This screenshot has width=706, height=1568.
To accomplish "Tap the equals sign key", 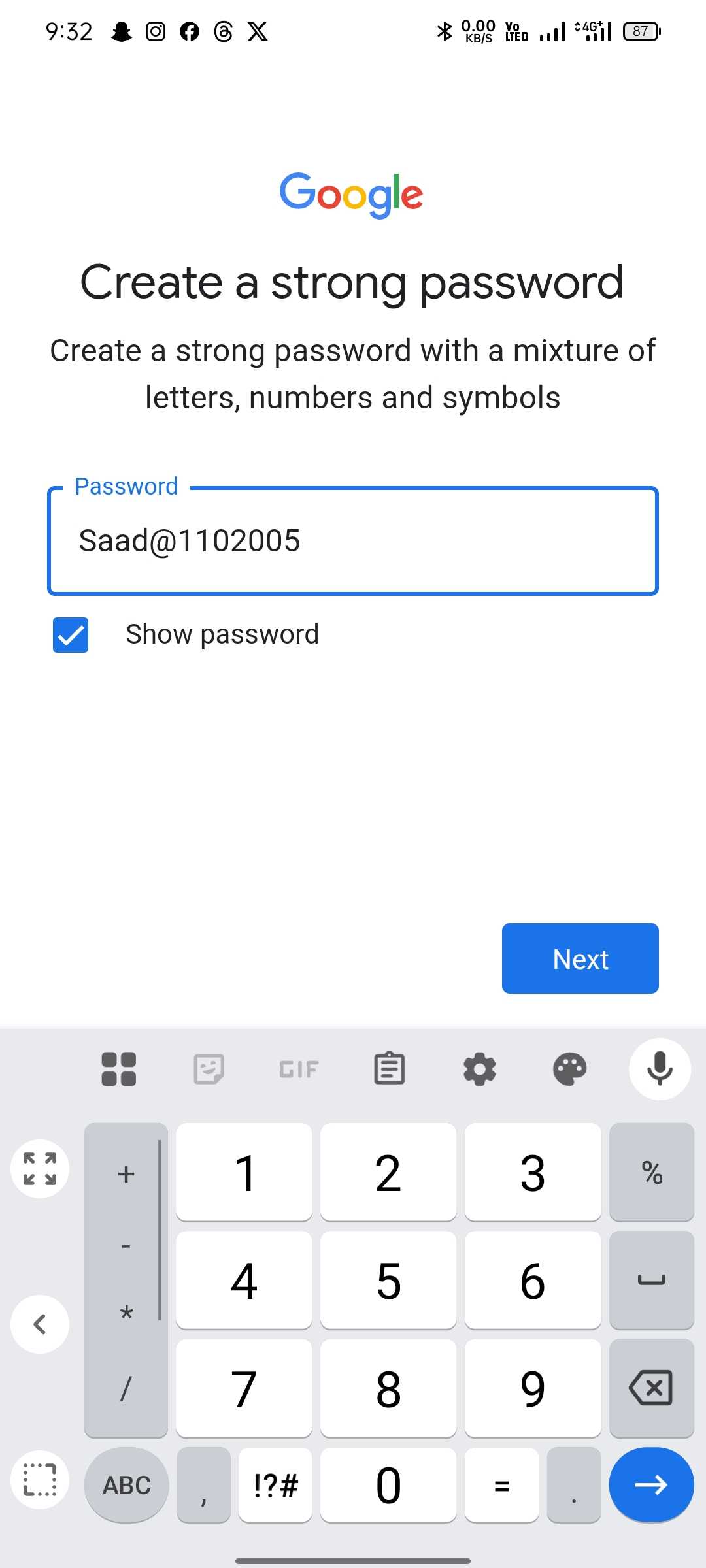I will [x=501, y=1485].
